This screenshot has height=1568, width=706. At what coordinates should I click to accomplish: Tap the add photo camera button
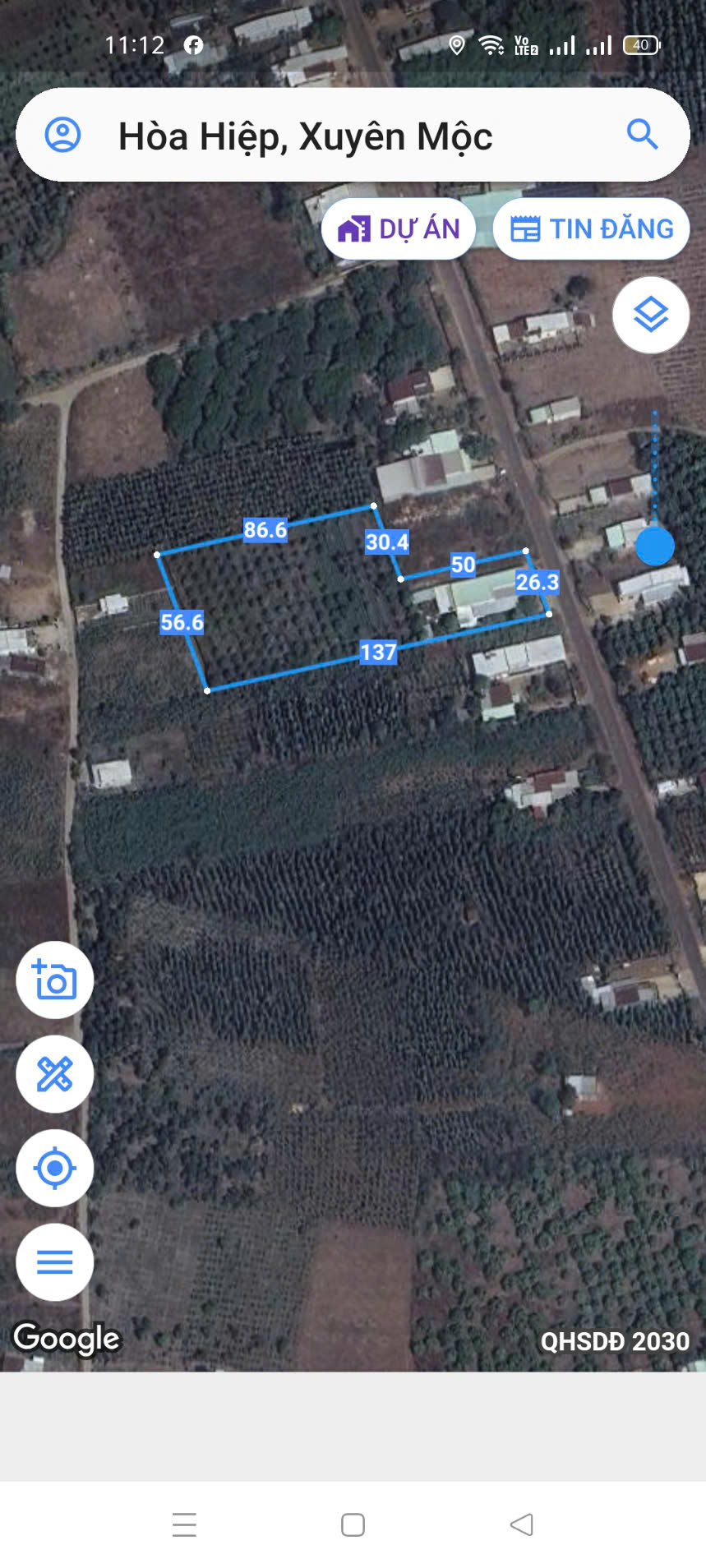pos(55,980)
